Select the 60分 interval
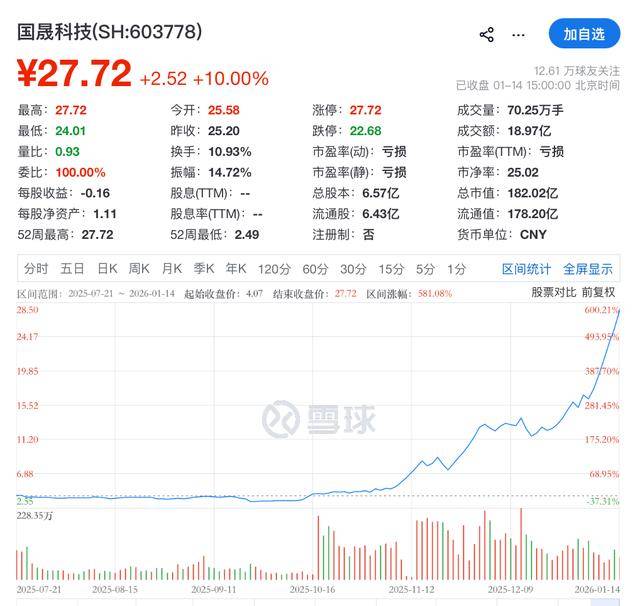The image size is (640, 606). coord(315,269)
